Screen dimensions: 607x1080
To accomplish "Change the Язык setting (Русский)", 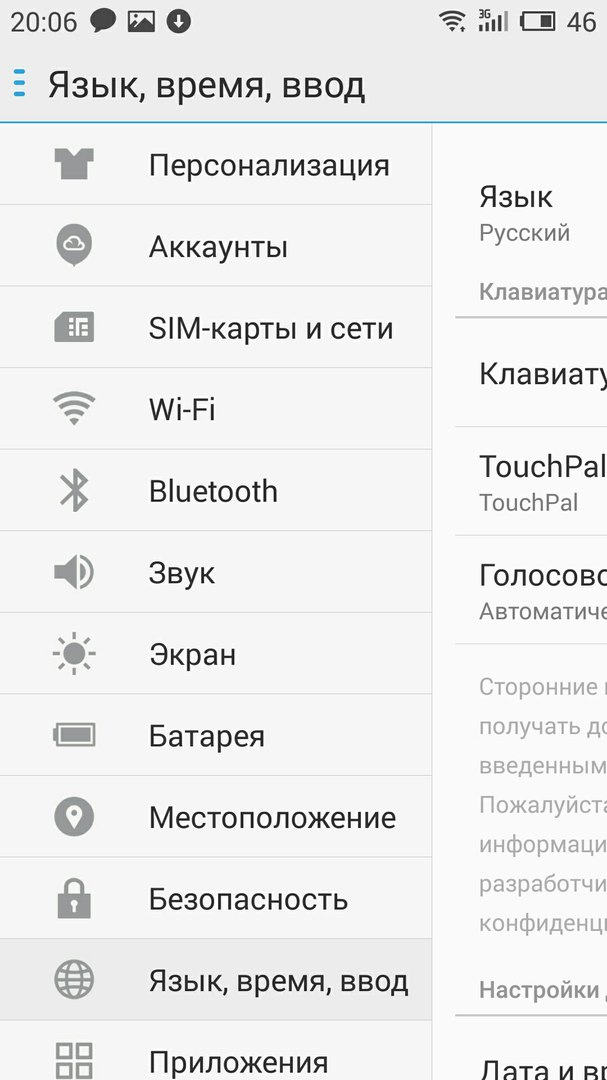I will (x=530, y=212).
